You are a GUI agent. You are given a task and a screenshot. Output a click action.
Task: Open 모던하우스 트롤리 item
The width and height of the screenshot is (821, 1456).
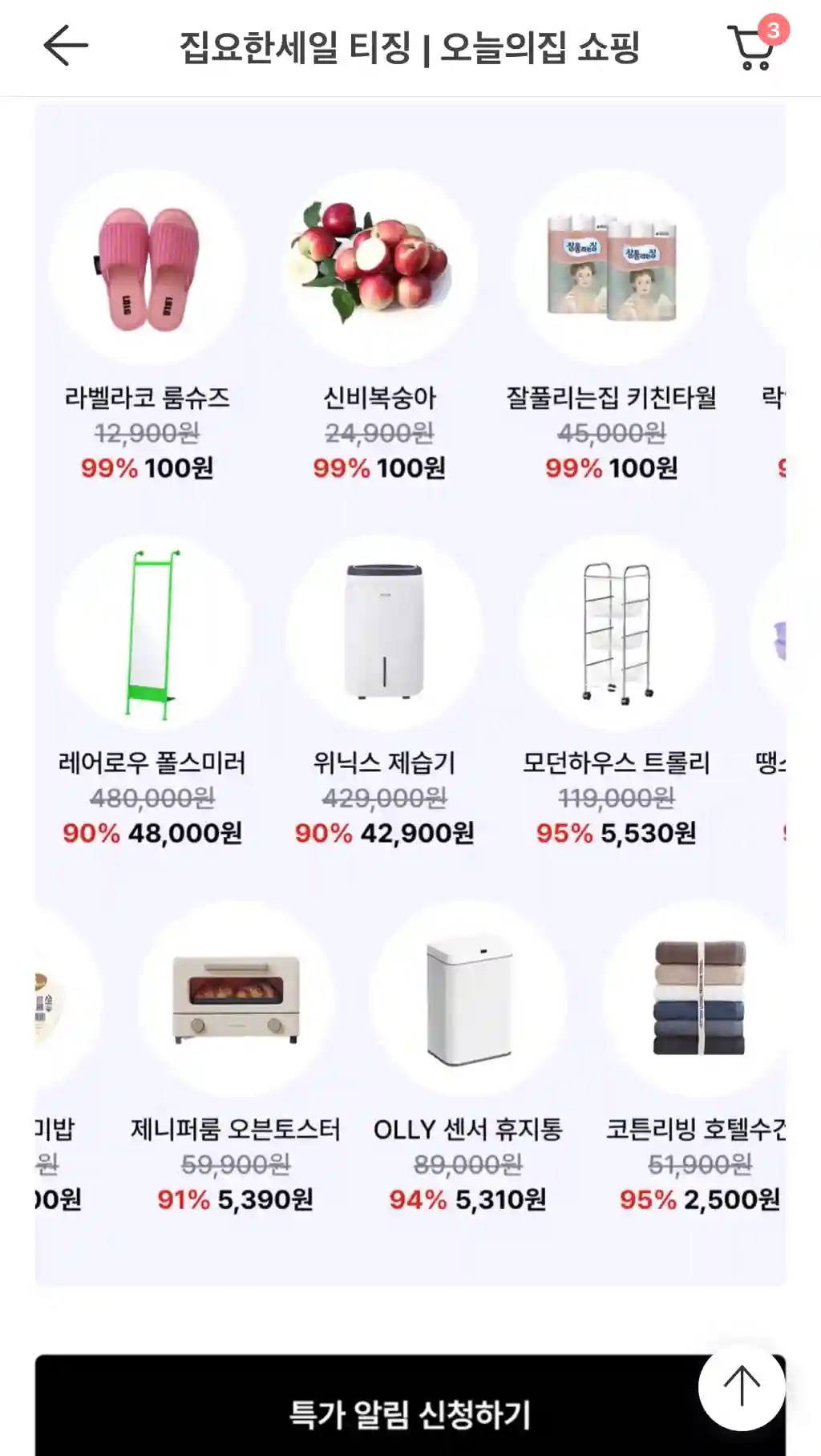click(616, 635)
